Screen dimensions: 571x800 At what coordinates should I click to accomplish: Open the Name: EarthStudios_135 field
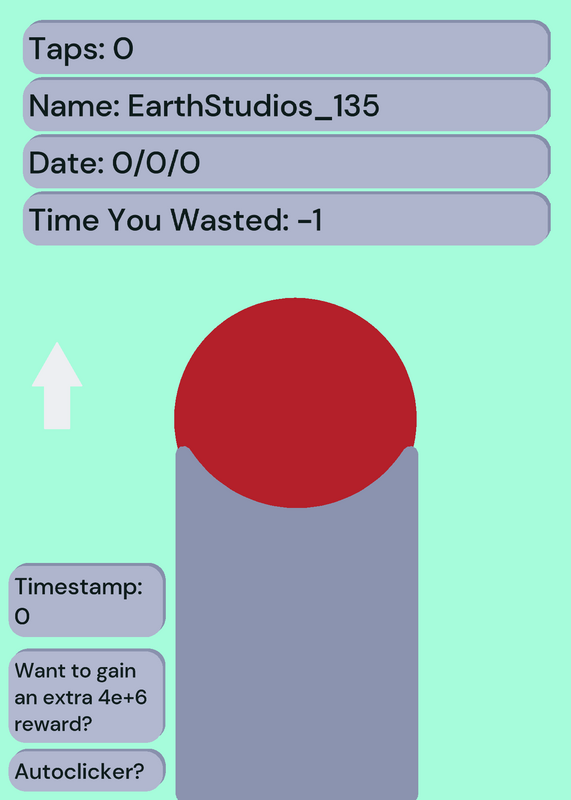(x=287, y=105)
